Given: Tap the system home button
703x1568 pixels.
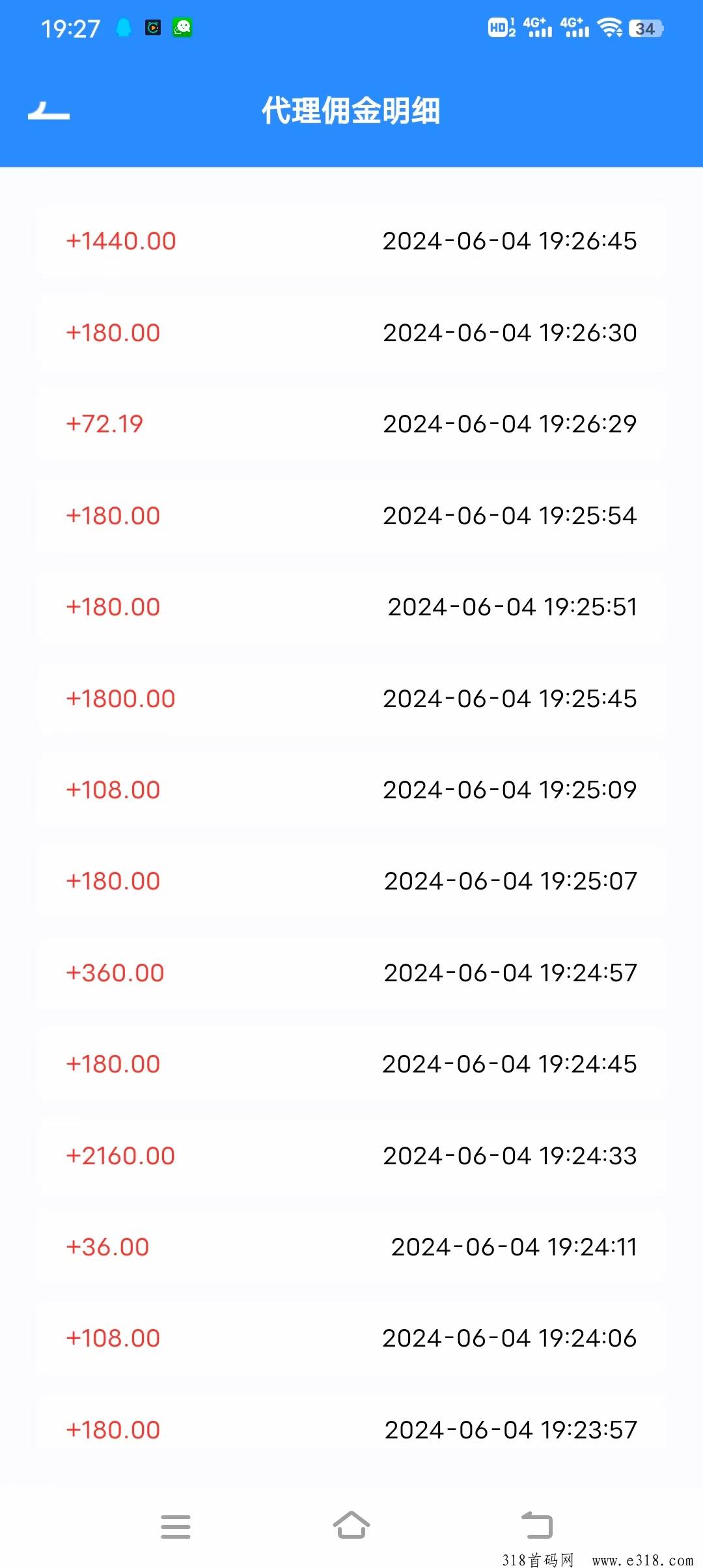Looking at the screenshot, I should pyautogui.click(x=351, y=1526).
